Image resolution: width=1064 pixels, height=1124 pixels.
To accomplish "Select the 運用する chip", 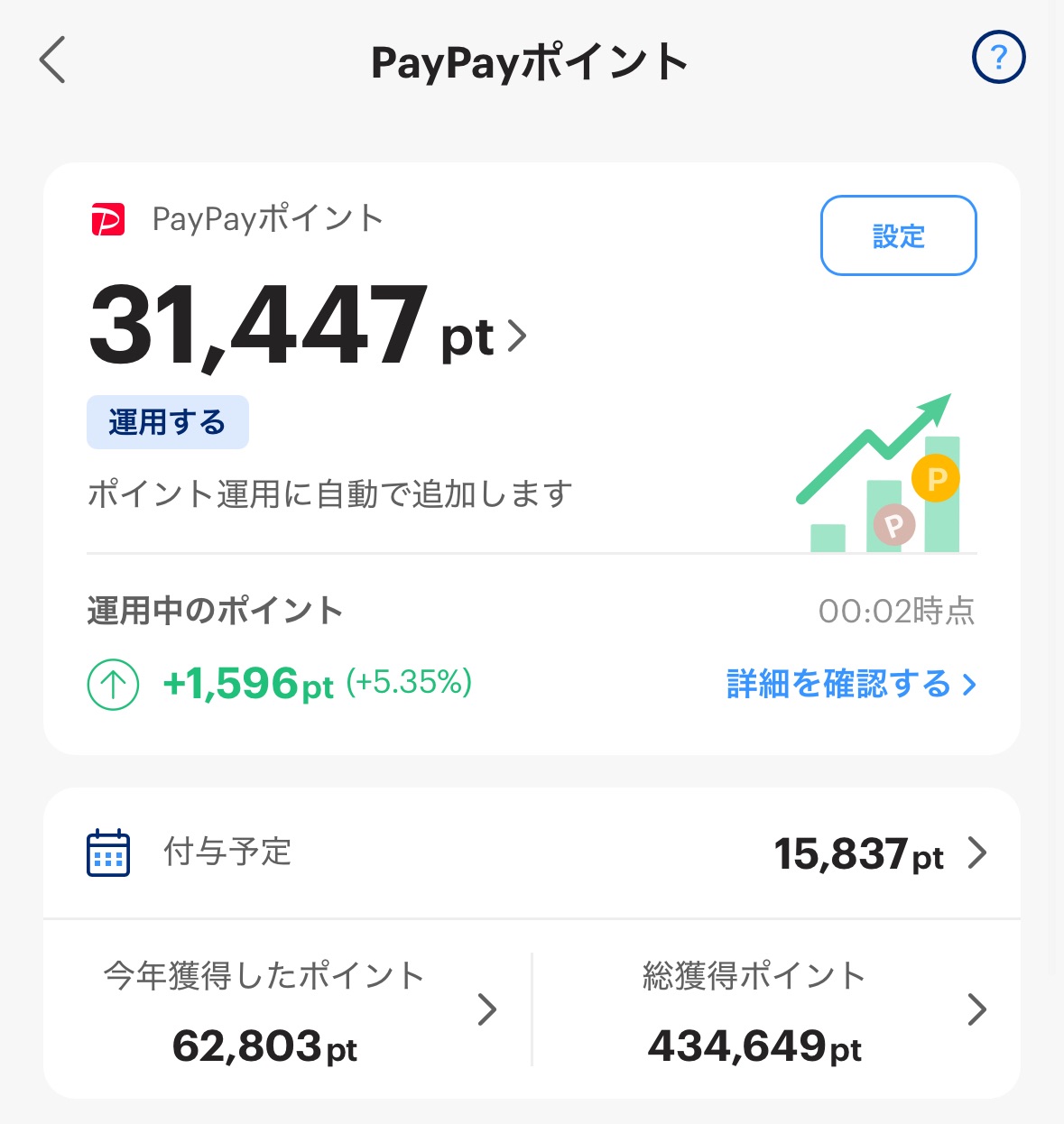I will (168, 422).
